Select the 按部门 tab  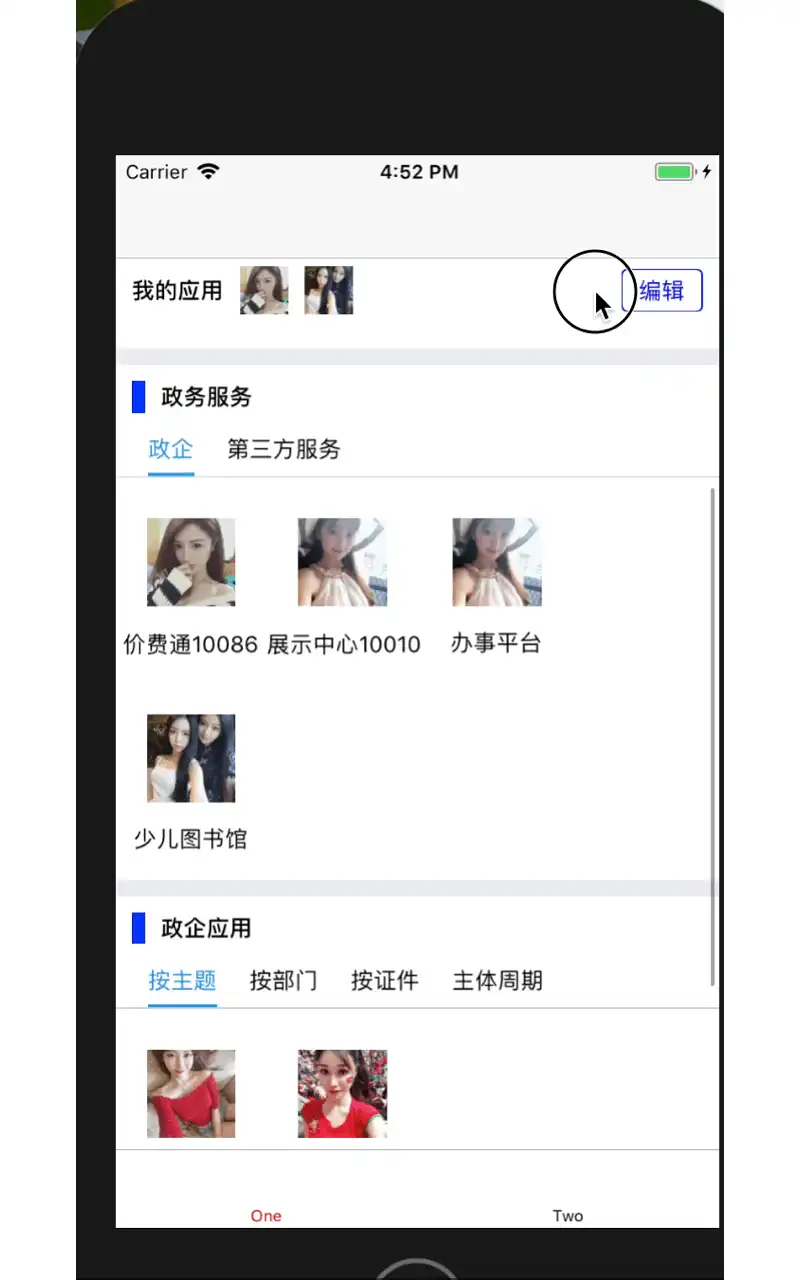tap(284, 980)
